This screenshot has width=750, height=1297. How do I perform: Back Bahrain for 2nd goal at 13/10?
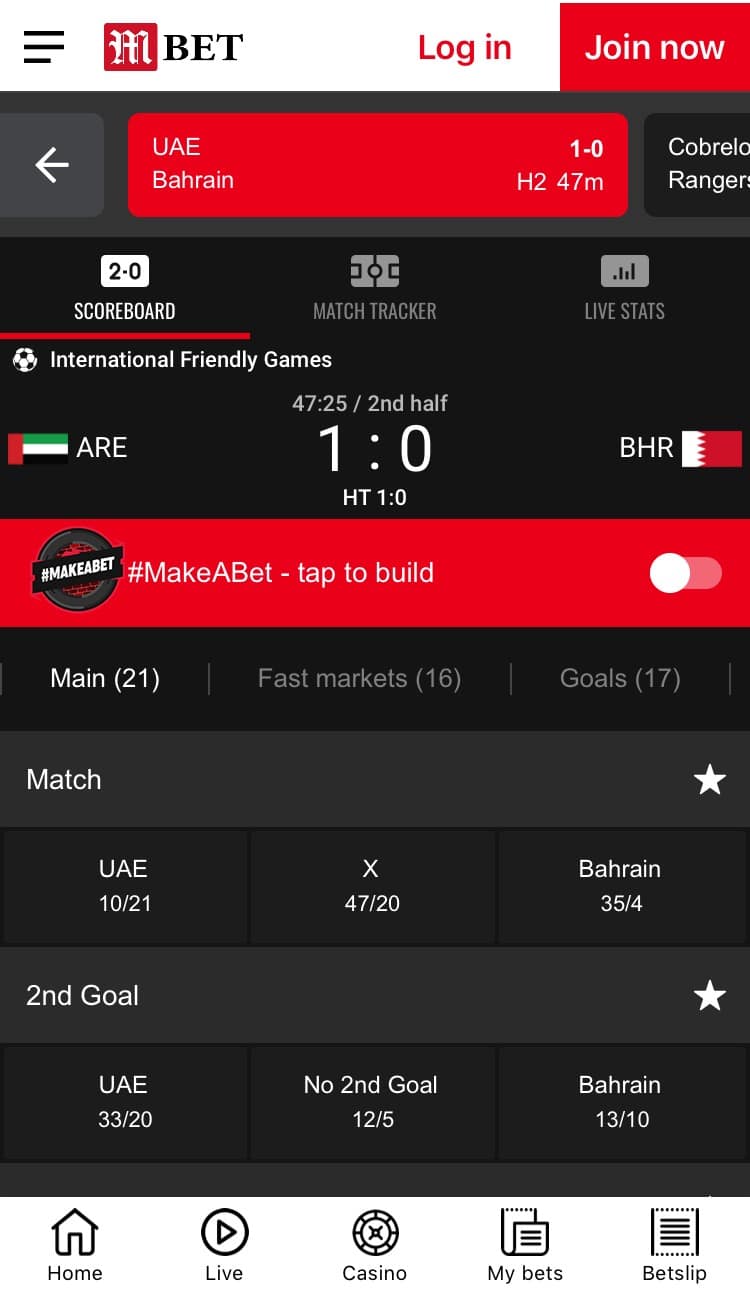(x=620, y=1102)
